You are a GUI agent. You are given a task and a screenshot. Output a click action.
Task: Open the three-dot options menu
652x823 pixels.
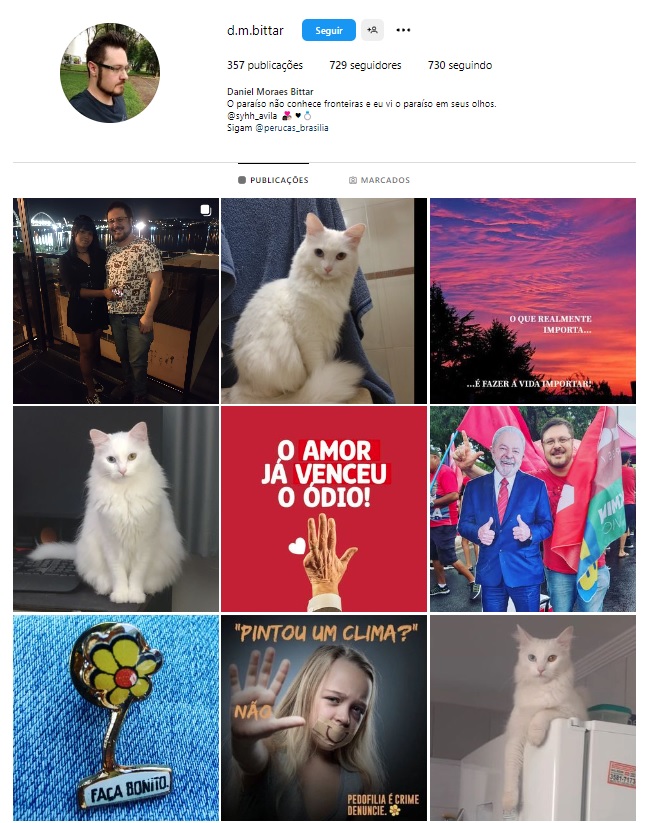click(403, 30)
